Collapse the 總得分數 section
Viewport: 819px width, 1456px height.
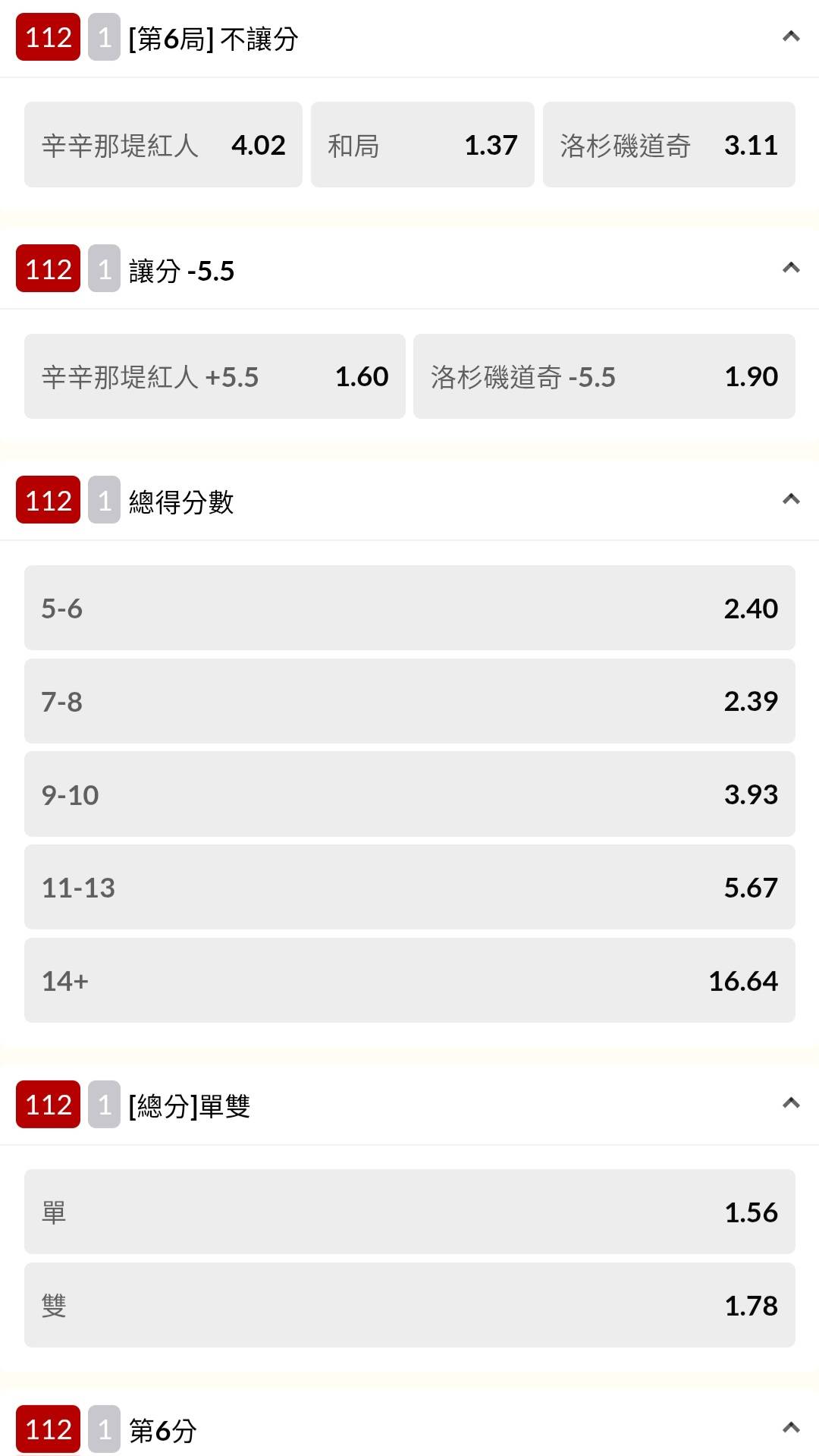(790, 499)
